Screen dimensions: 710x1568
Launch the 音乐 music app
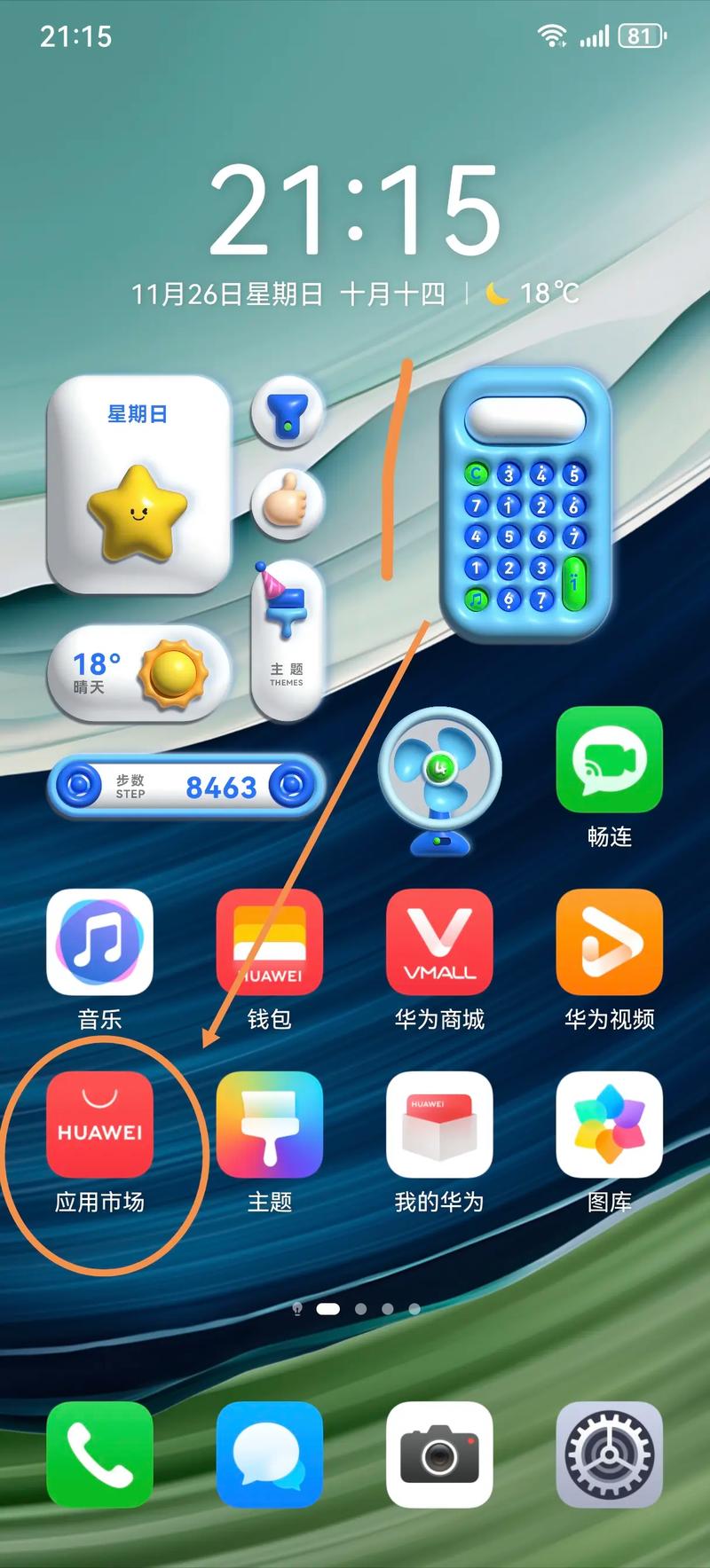(x=99, y=942)
